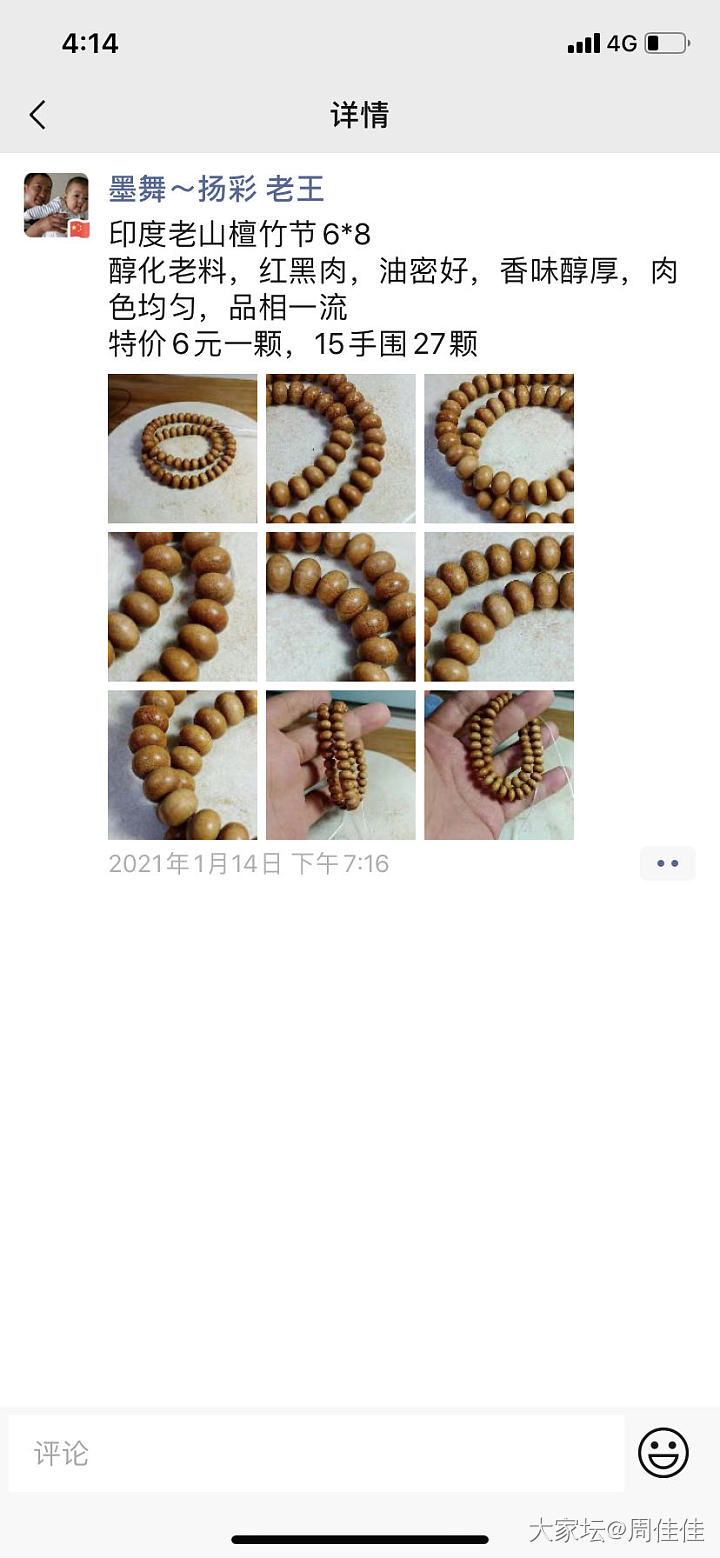Open the 墨舞～扬彩 老王 name link

pos(216,189)
